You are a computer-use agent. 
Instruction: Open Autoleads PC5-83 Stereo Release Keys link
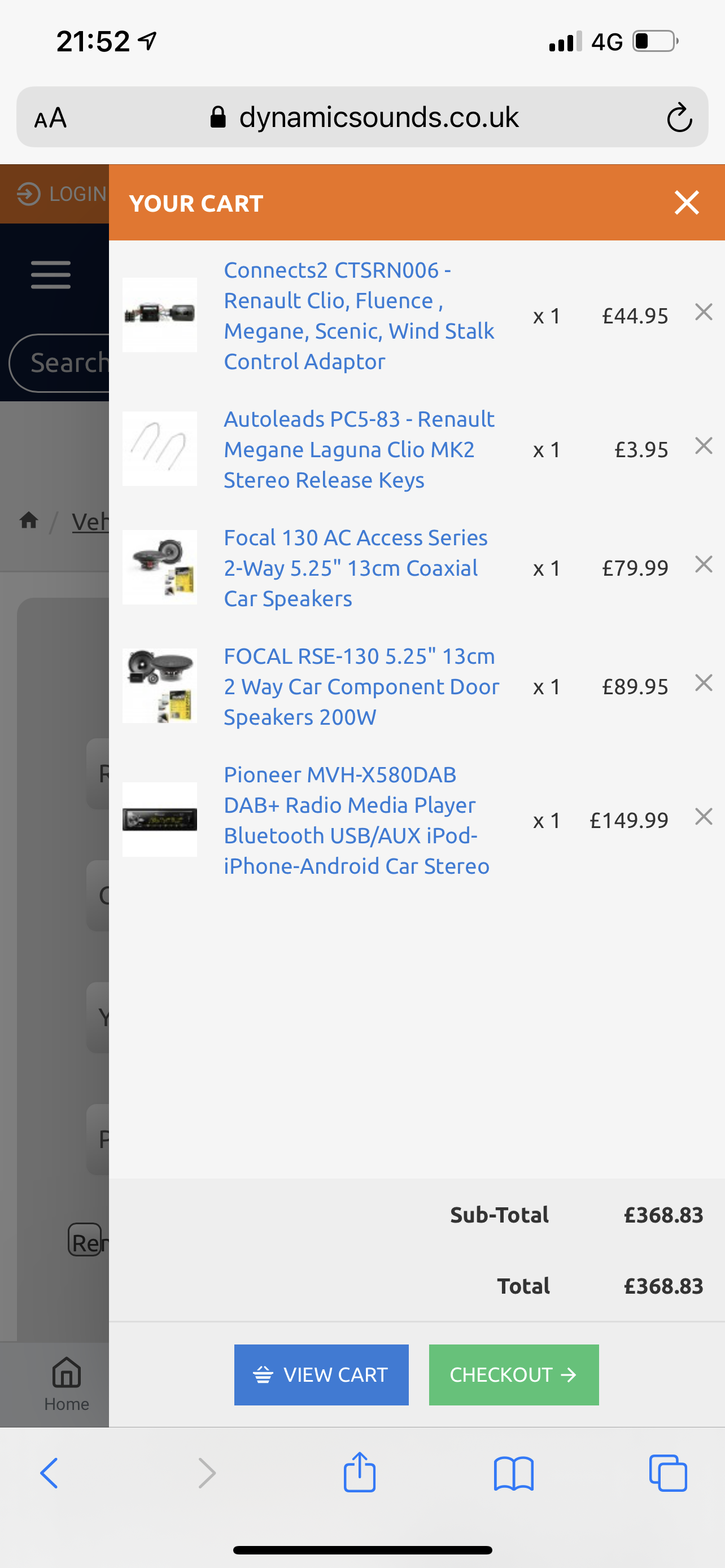359,449
